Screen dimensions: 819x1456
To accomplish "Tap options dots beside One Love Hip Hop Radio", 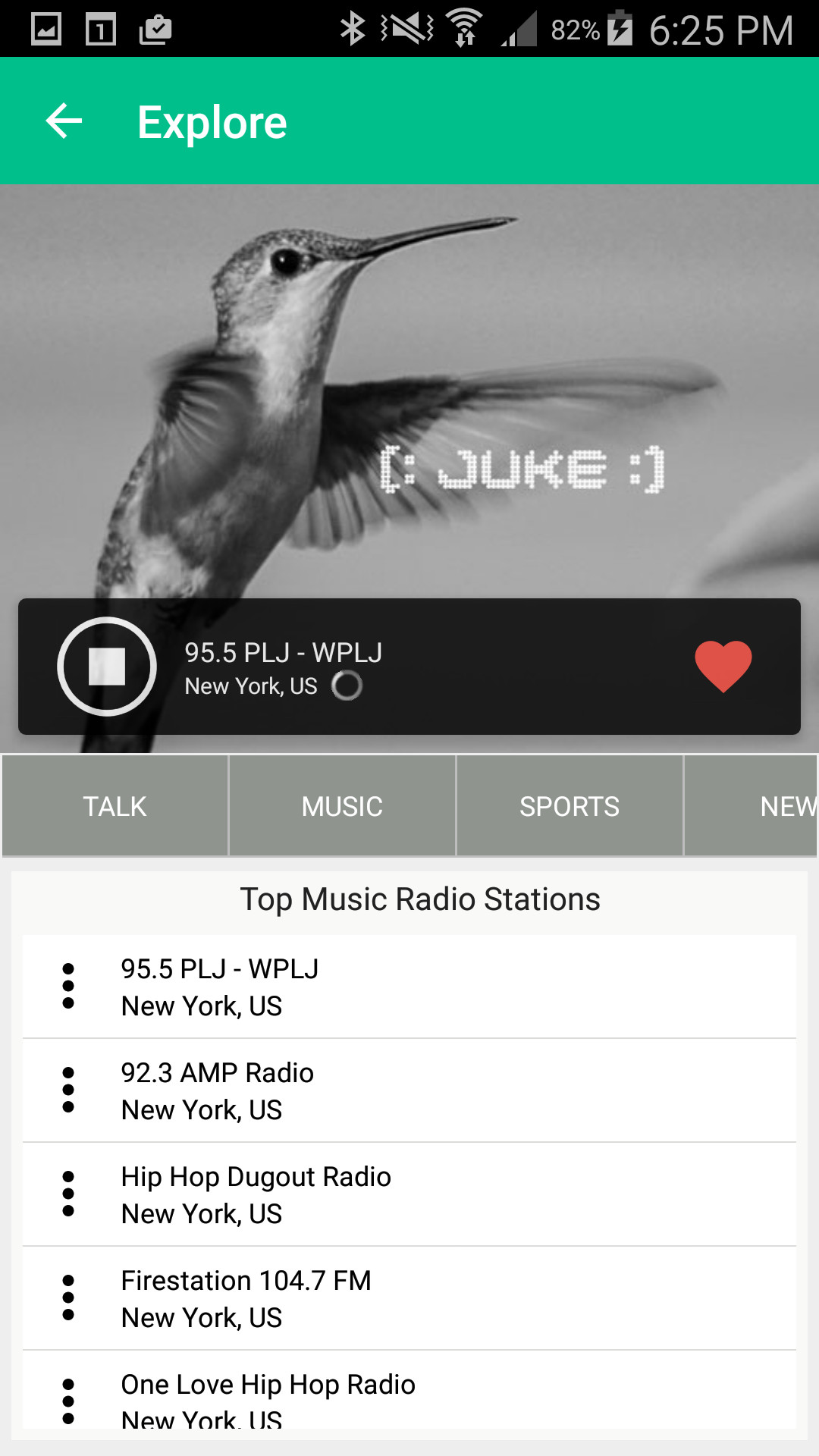I will click(x=68, y=1401).
